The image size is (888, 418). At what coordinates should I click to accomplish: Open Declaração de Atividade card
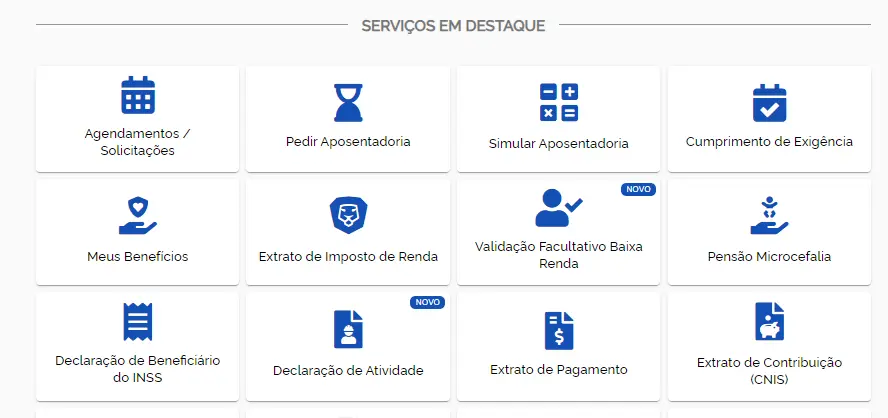coord(348,345)
